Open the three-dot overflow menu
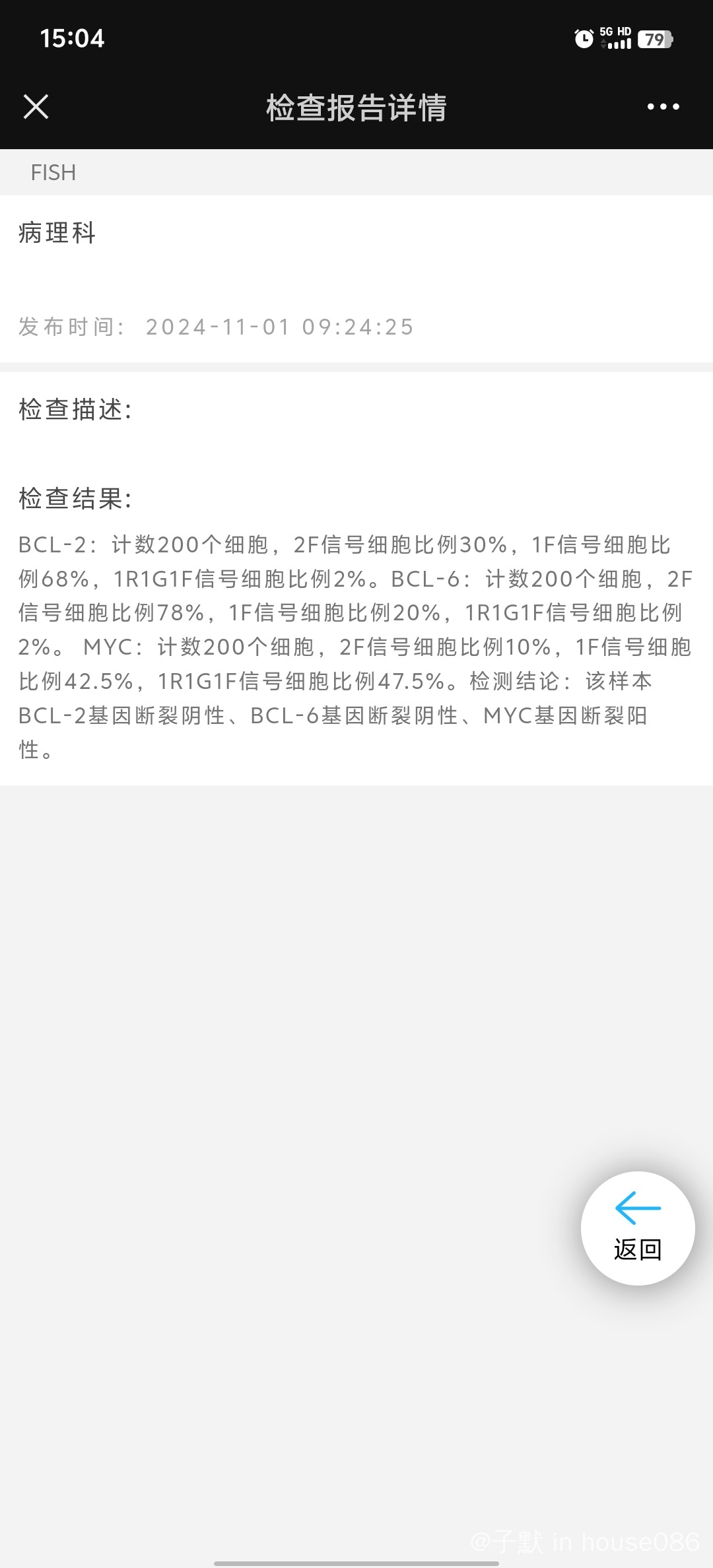The height and width of the screenshot is (1568, 713). point(663,106)
